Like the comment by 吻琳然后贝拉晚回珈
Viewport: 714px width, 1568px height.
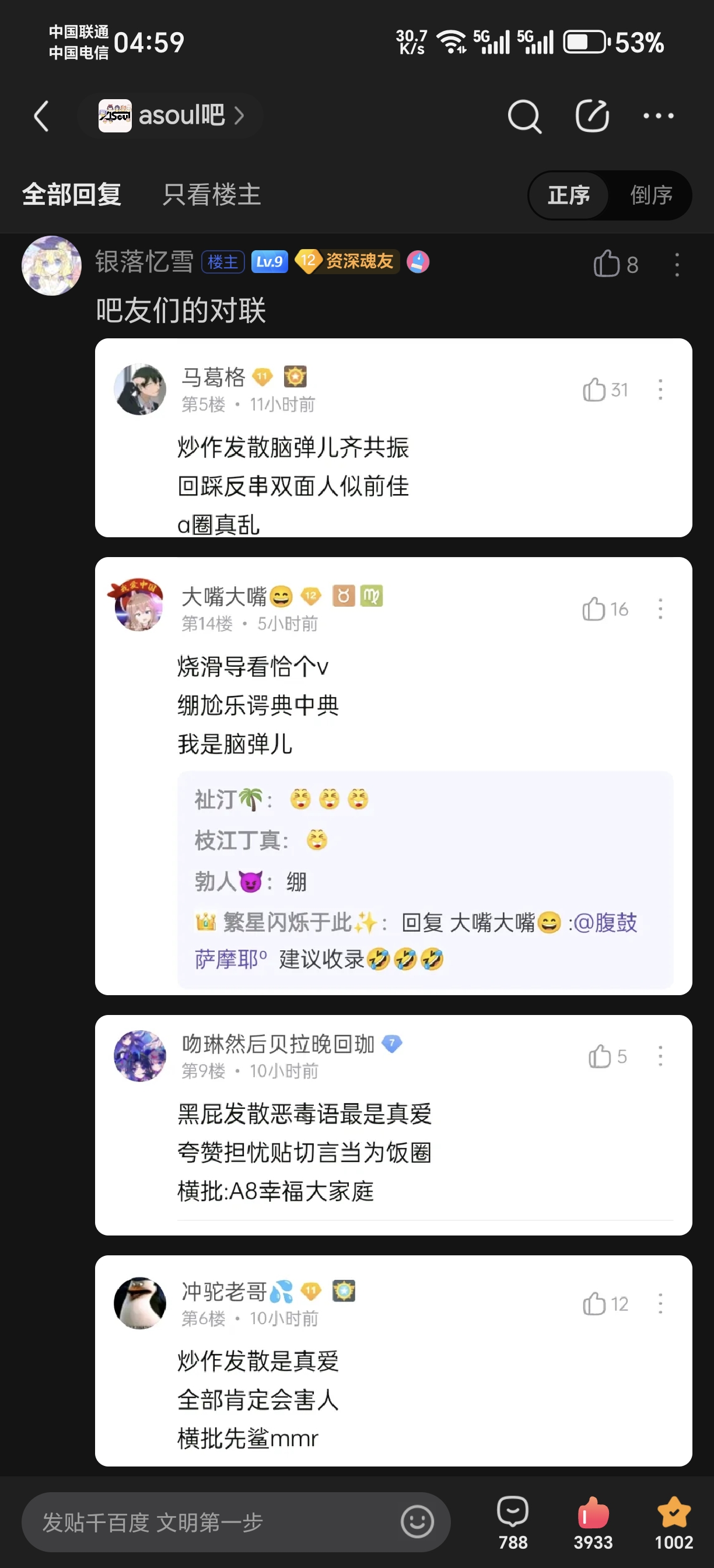click(607, 1056)
